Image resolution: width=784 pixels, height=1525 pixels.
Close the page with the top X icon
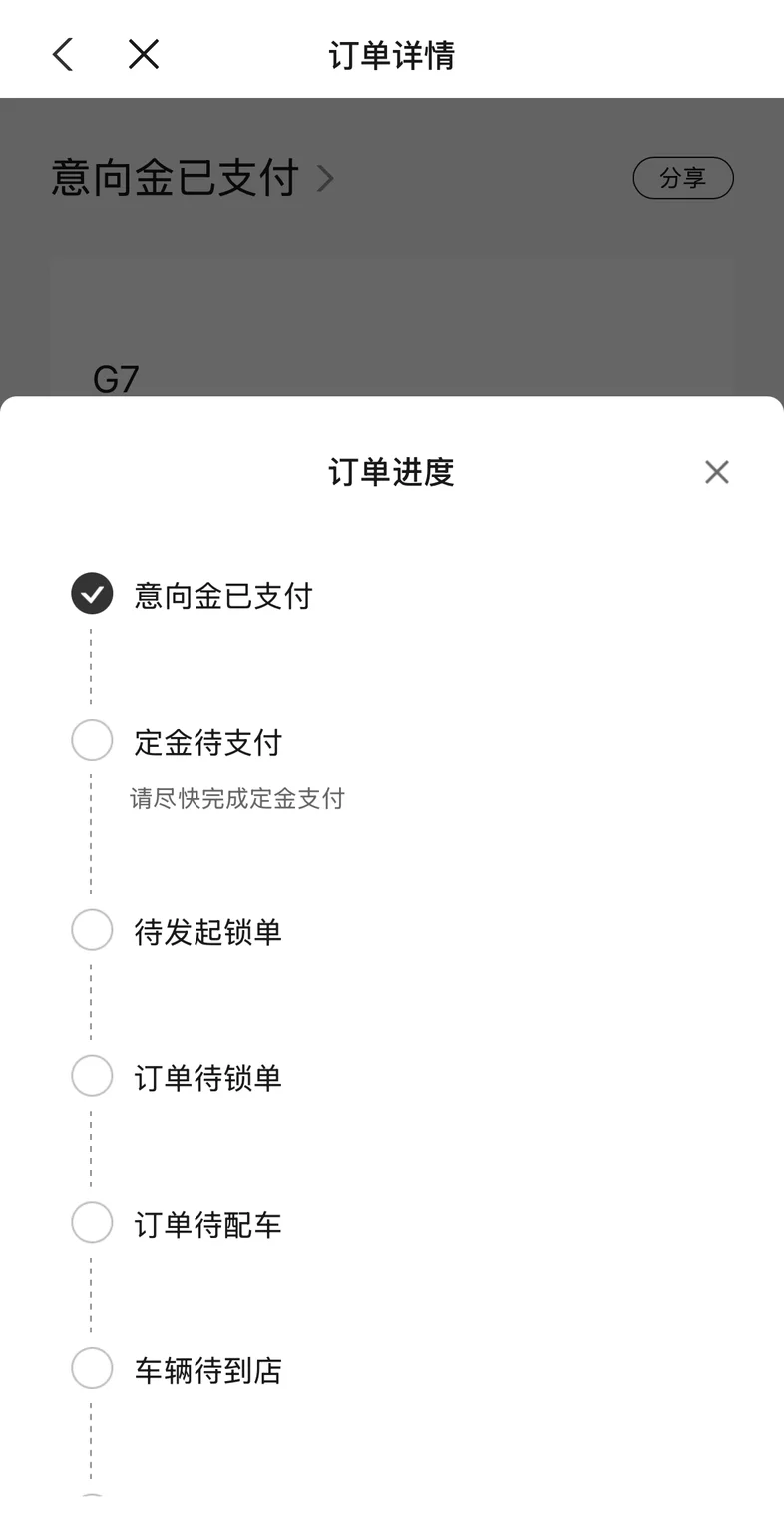144,54
